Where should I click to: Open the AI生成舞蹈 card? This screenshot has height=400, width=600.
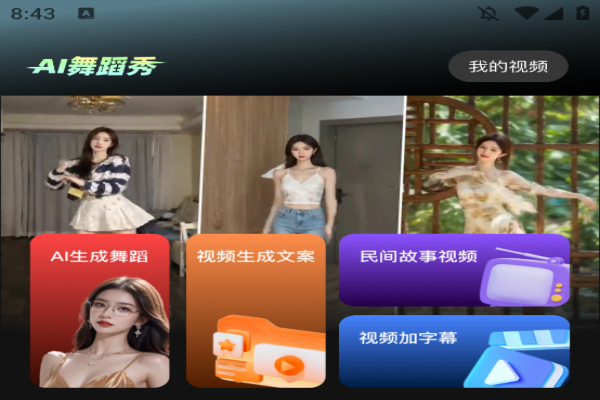tap(99, 311)
